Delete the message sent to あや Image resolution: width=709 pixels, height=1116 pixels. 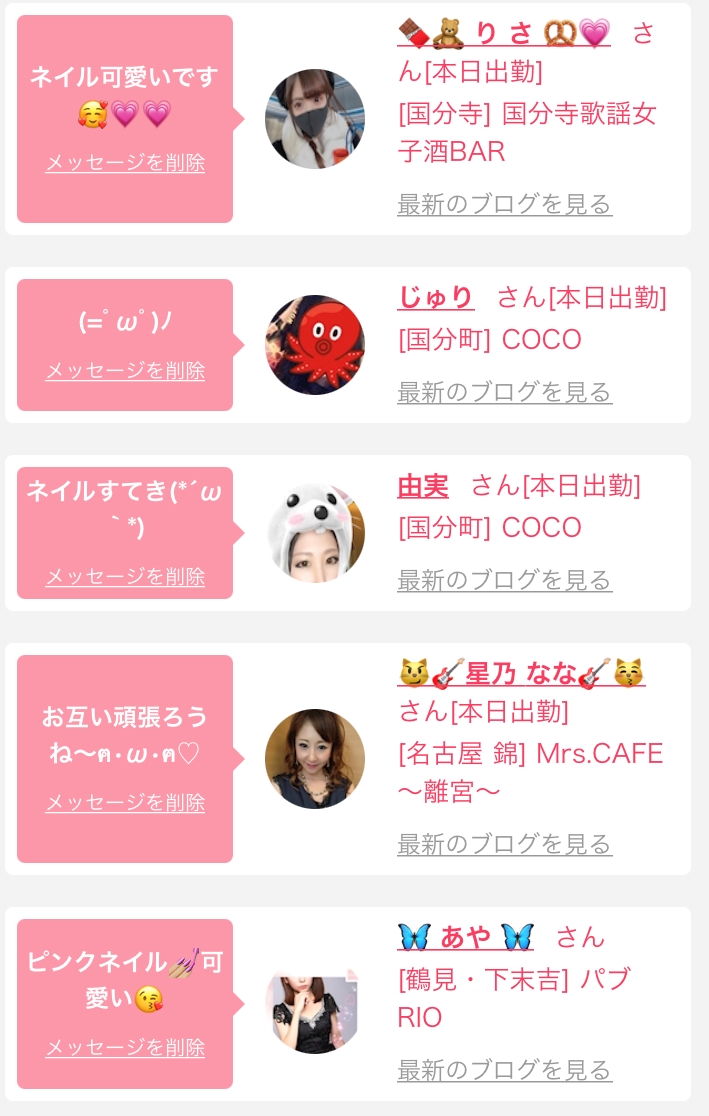click(125, 1048)
